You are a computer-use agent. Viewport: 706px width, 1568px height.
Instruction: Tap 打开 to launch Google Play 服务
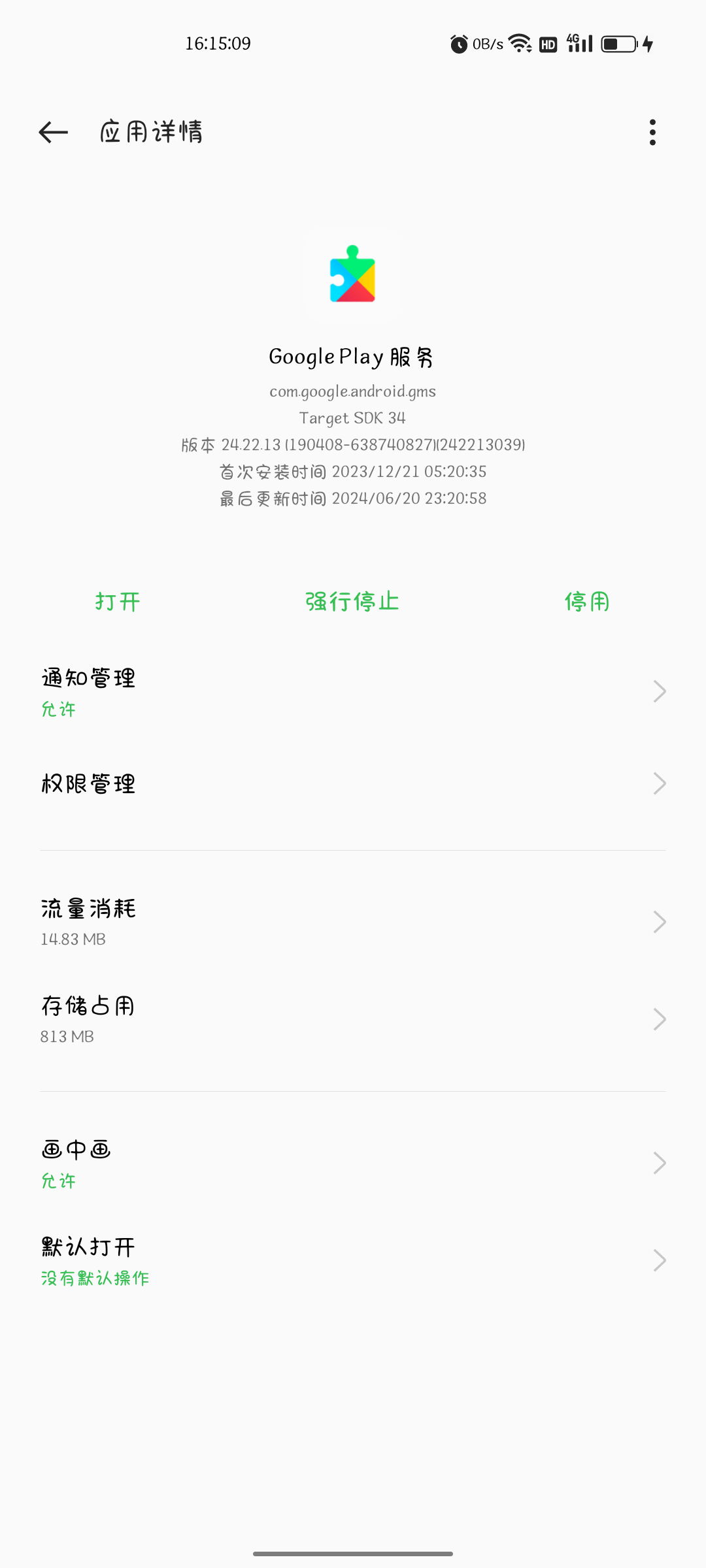click(x=118, y=602)
